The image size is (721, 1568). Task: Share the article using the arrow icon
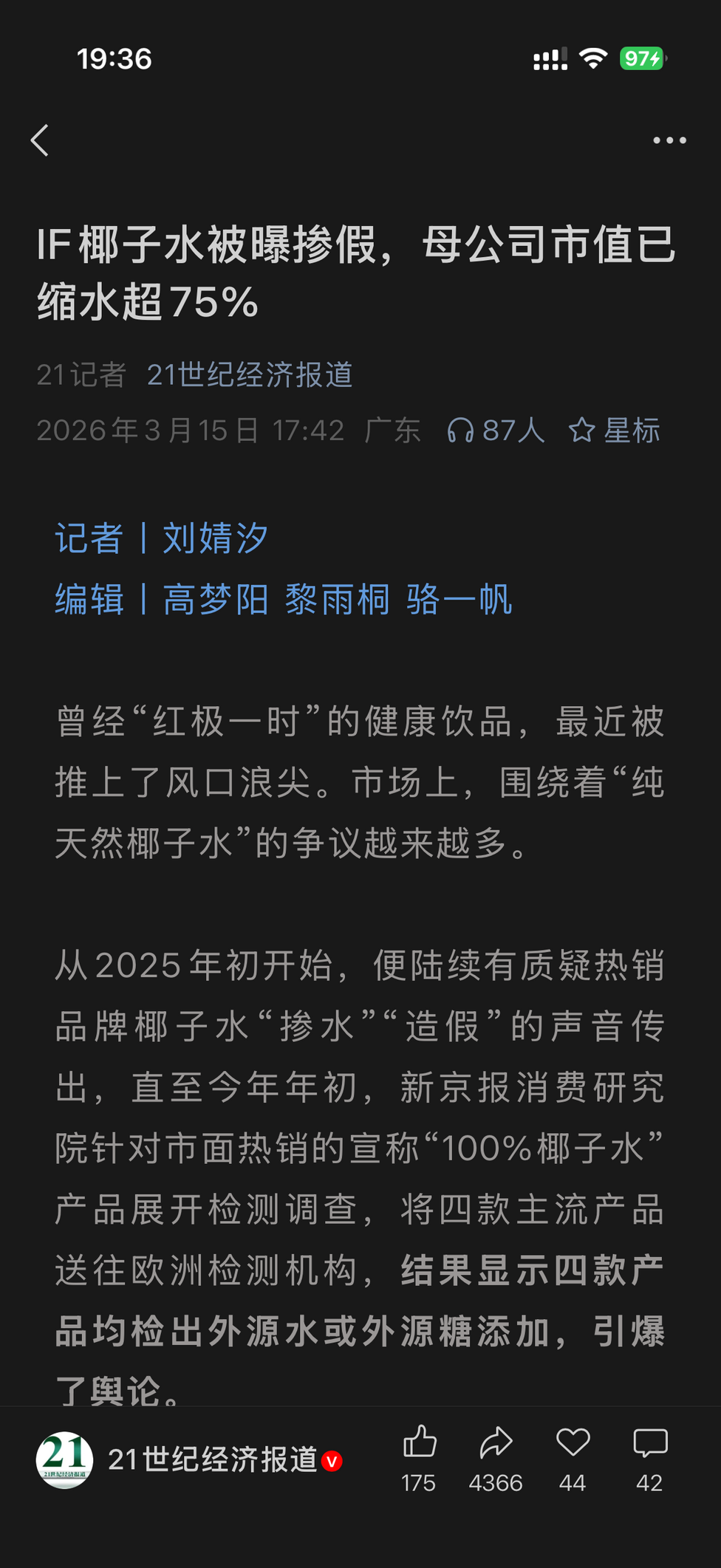coord(496,1443)
